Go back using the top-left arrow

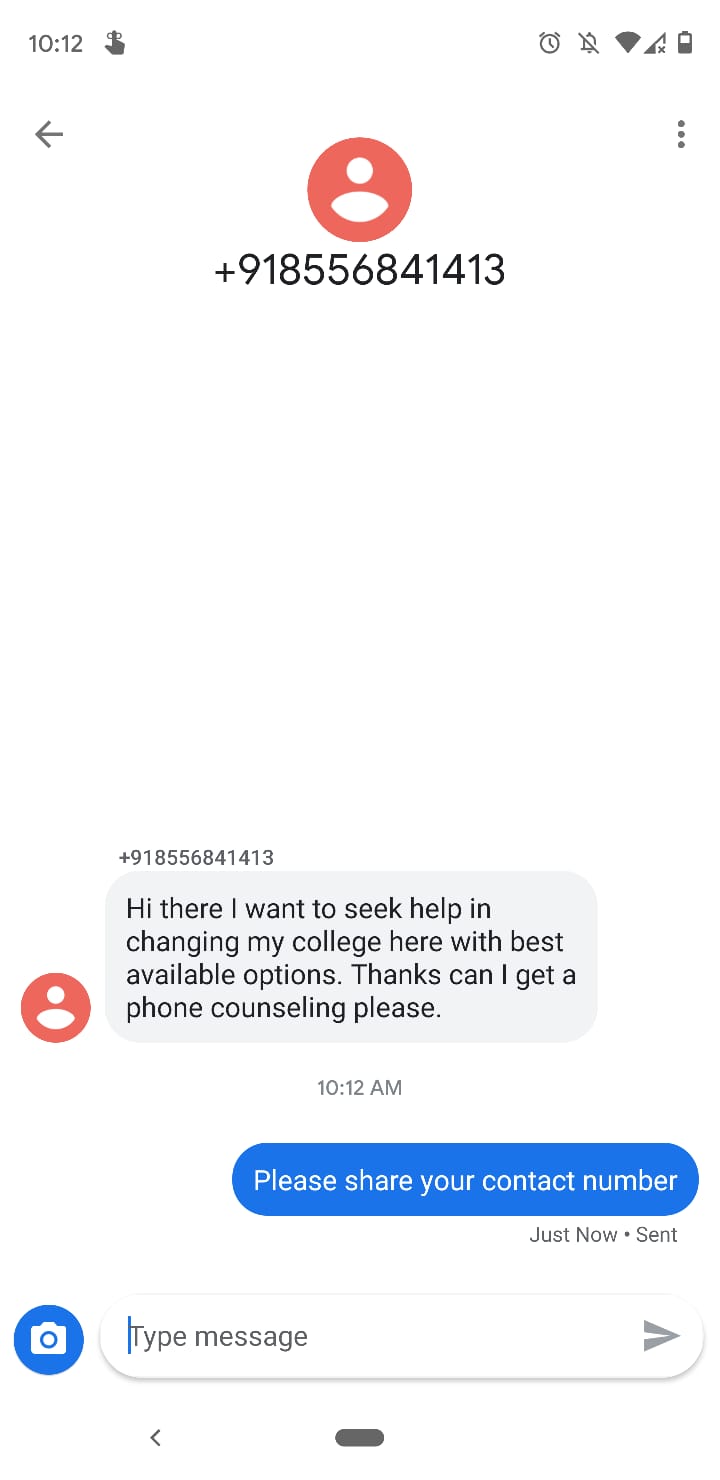coord(48,134)
